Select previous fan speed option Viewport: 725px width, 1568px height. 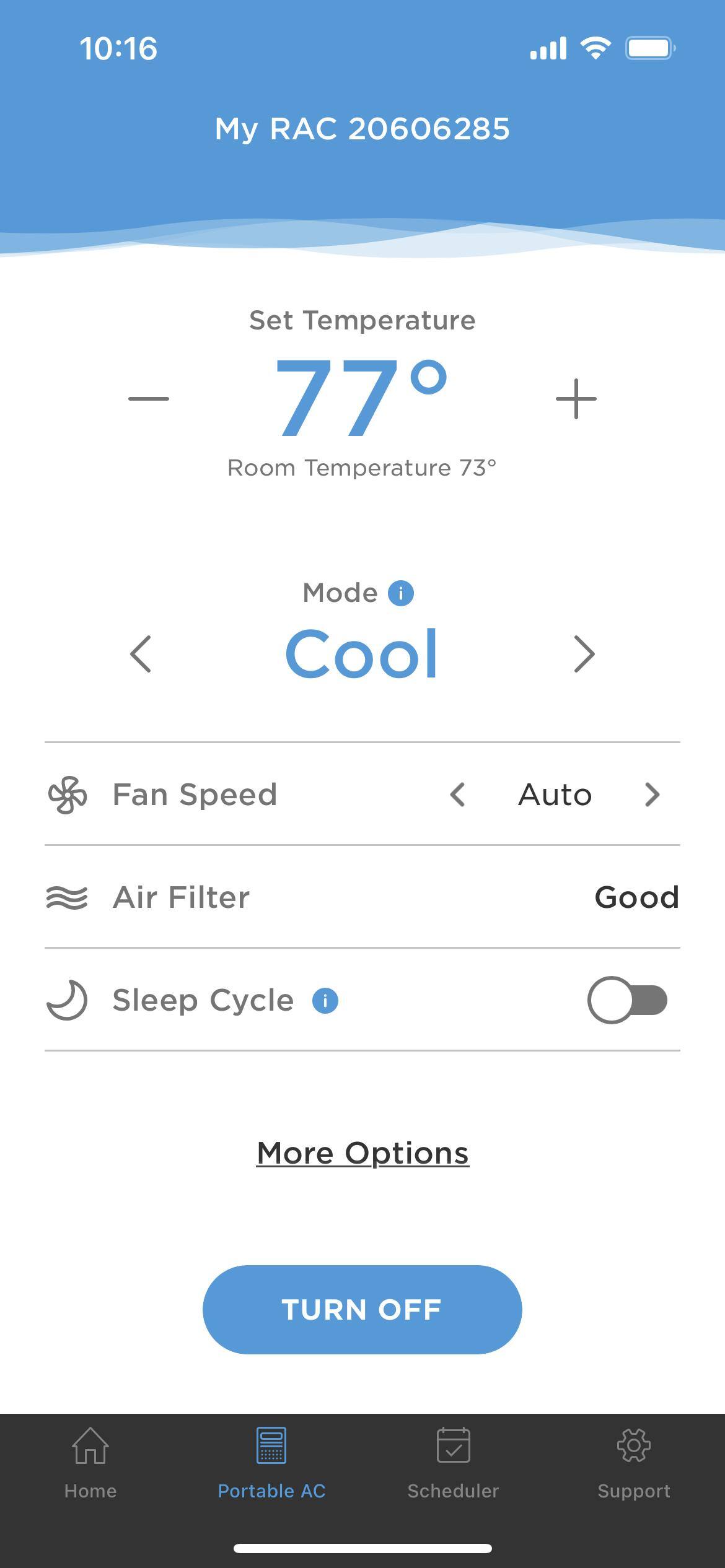(458, 795)
